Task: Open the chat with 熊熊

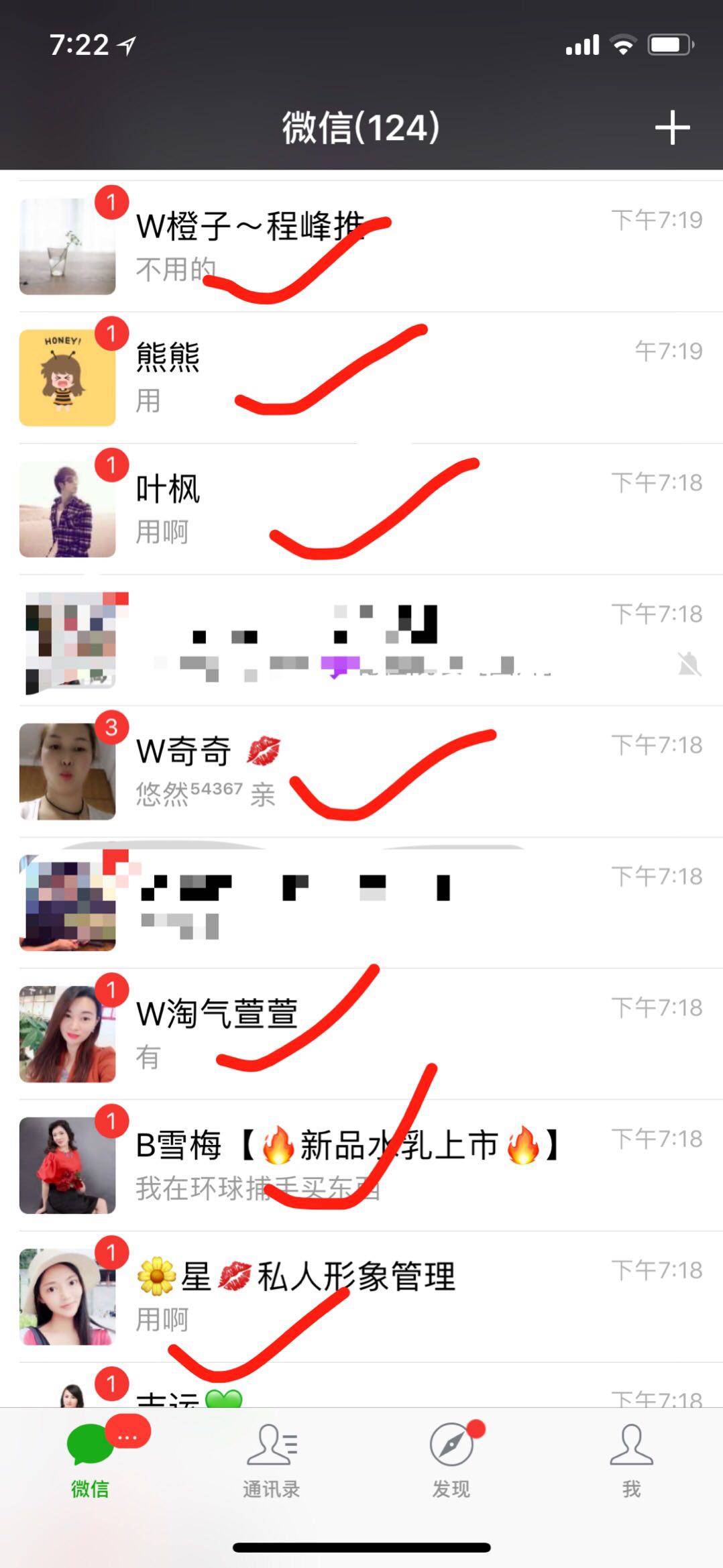Action: (361, 377)
